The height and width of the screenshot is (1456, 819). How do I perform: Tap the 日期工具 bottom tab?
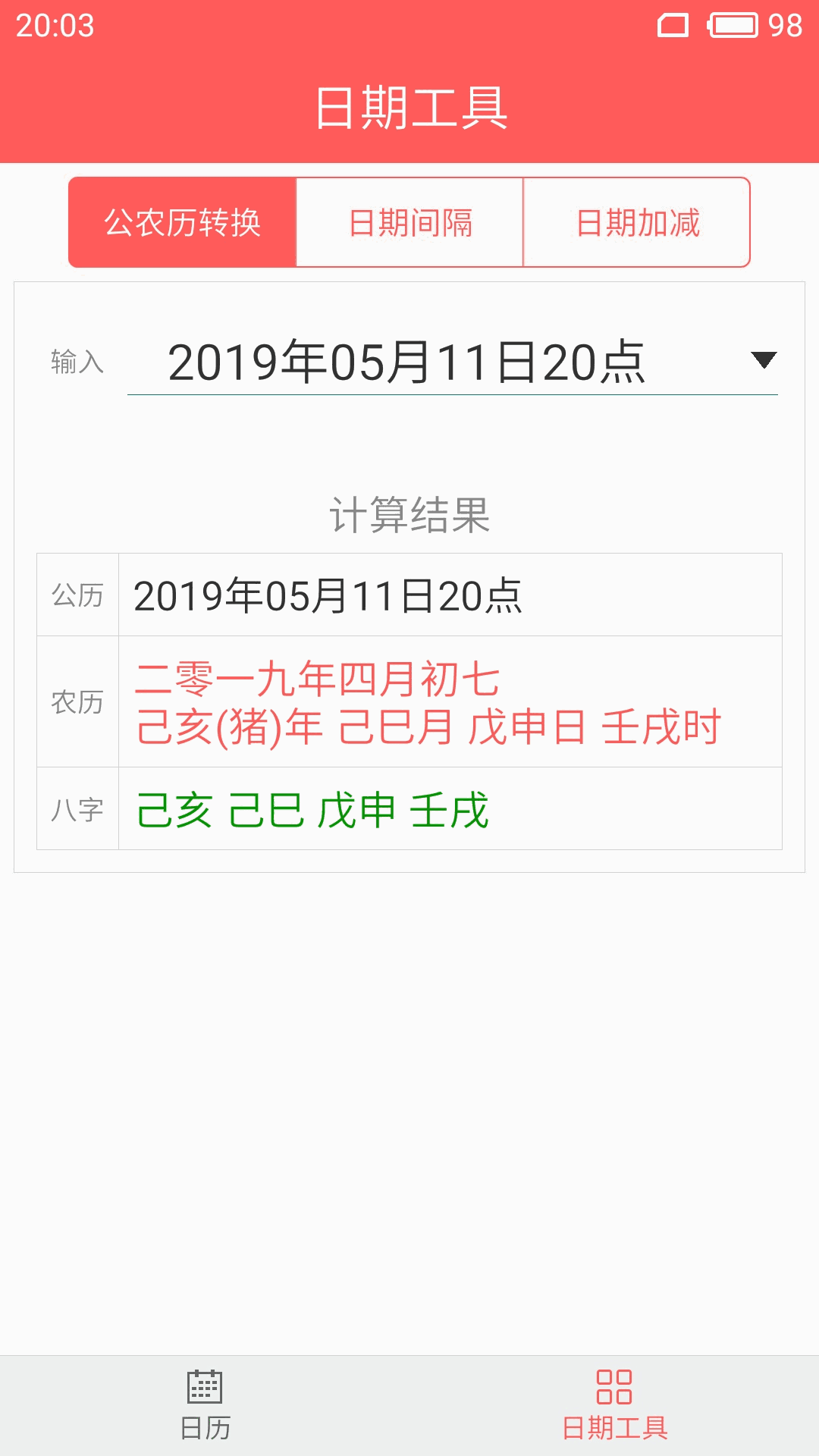614,1405
